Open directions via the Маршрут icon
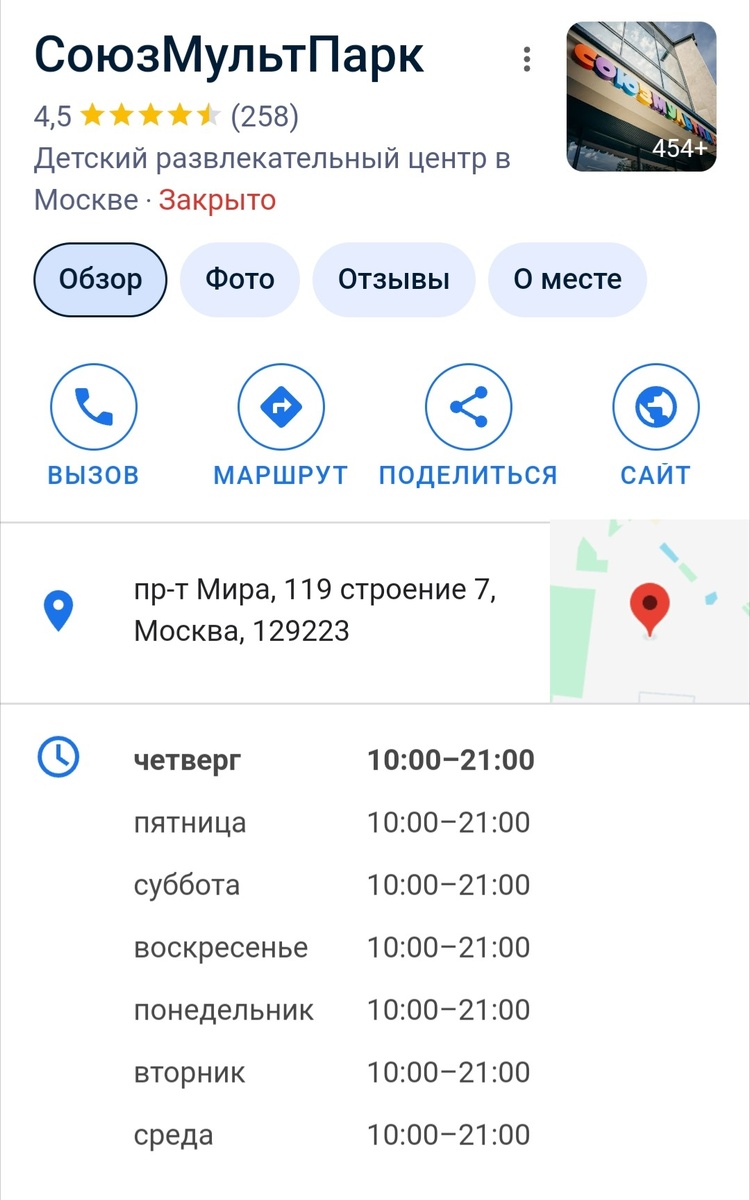Image resolution: width=750 pixels, height=1200 pixels. (282, 406)
